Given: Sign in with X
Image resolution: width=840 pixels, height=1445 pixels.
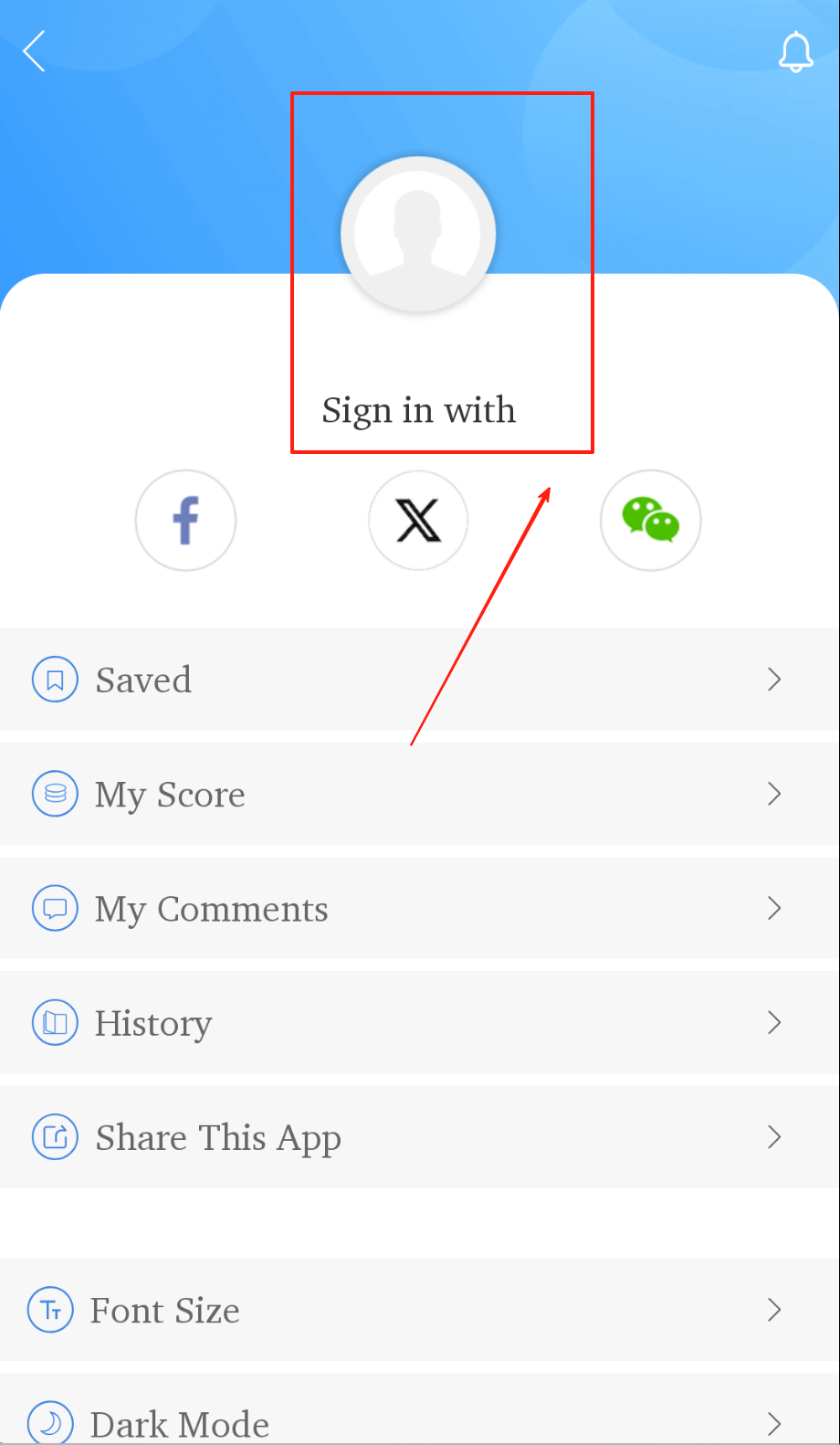Looking at the screenshot, I should (x=418, y=521).
